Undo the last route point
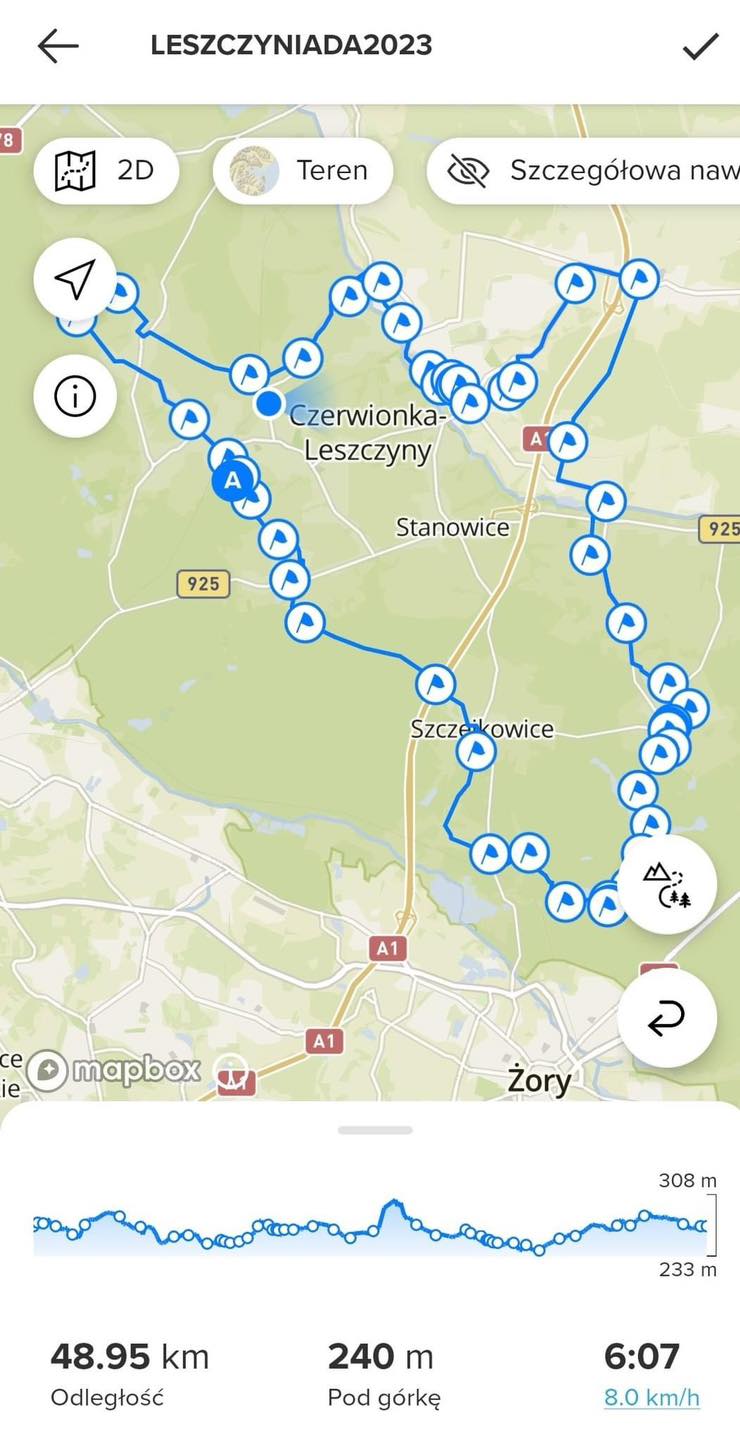This screenshot has width=740, height=1440. point(667,1018)
